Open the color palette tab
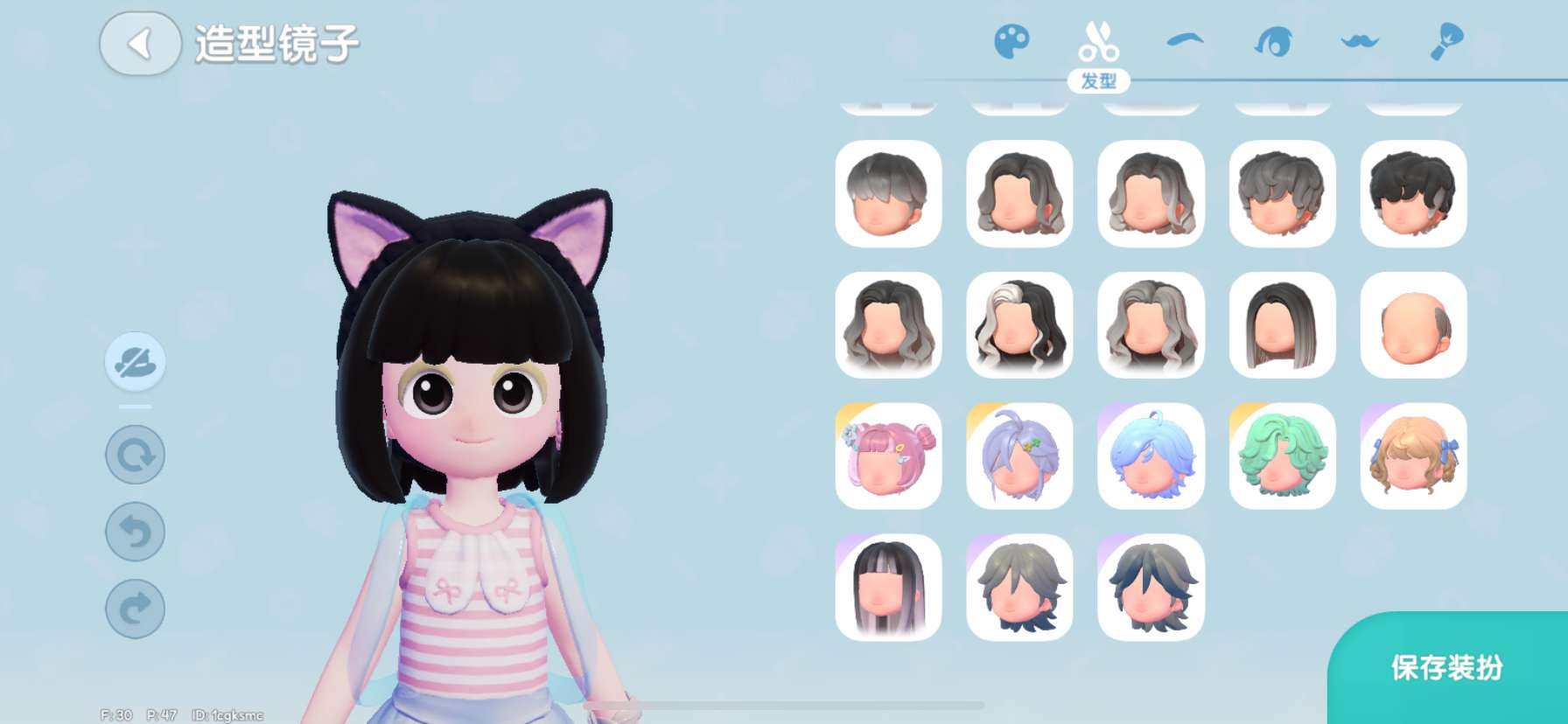1568x724 pixels. pyautogui.click(x=1011, y=41)
